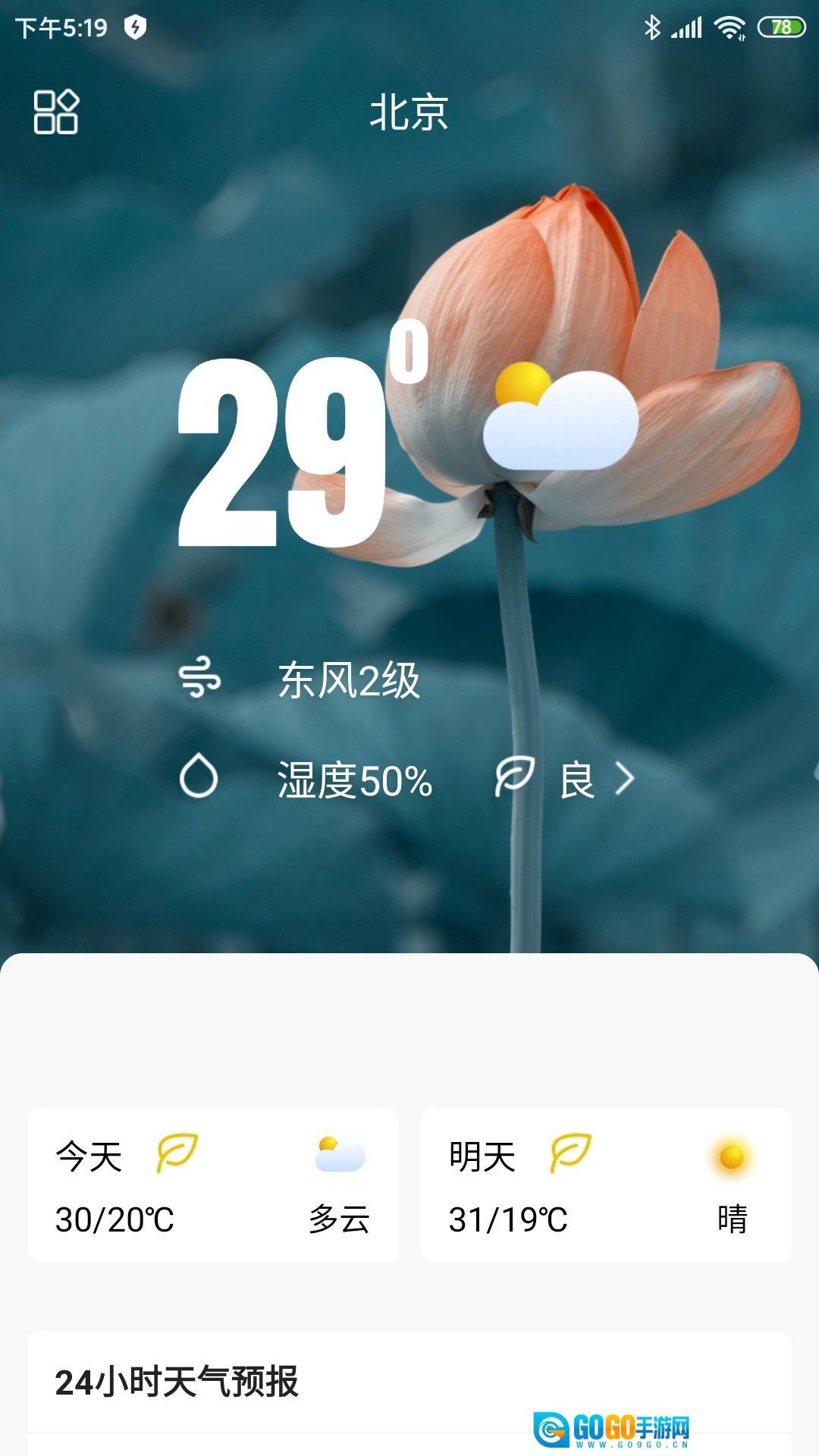Screen dimensions: 819x1456
Task: Open air quality details marked 良
Action: coord(576,780)
